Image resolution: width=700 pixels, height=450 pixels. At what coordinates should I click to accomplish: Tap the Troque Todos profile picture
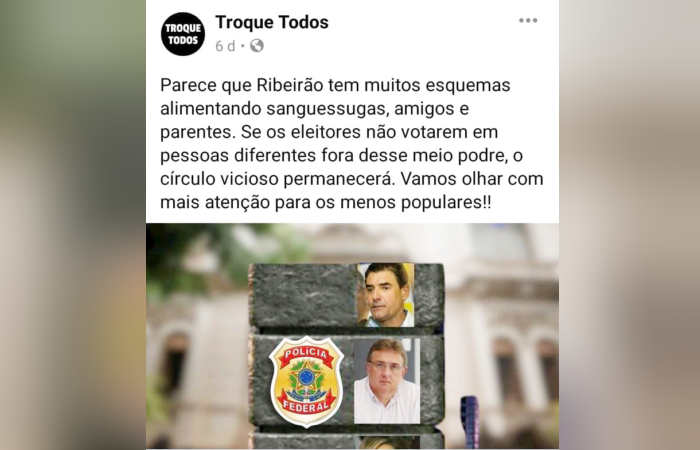tap(183, 33)
